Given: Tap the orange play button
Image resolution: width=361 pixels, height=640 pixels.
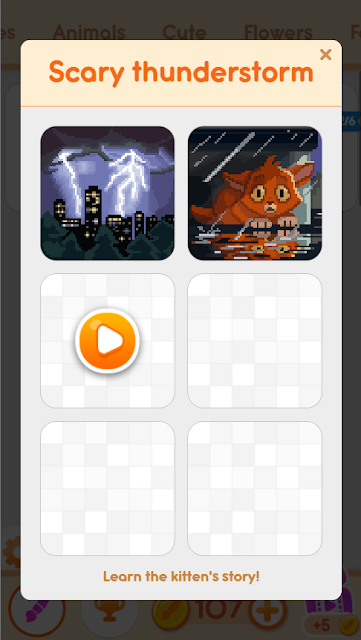Looking at the screenshot, I should pos(107,341).
